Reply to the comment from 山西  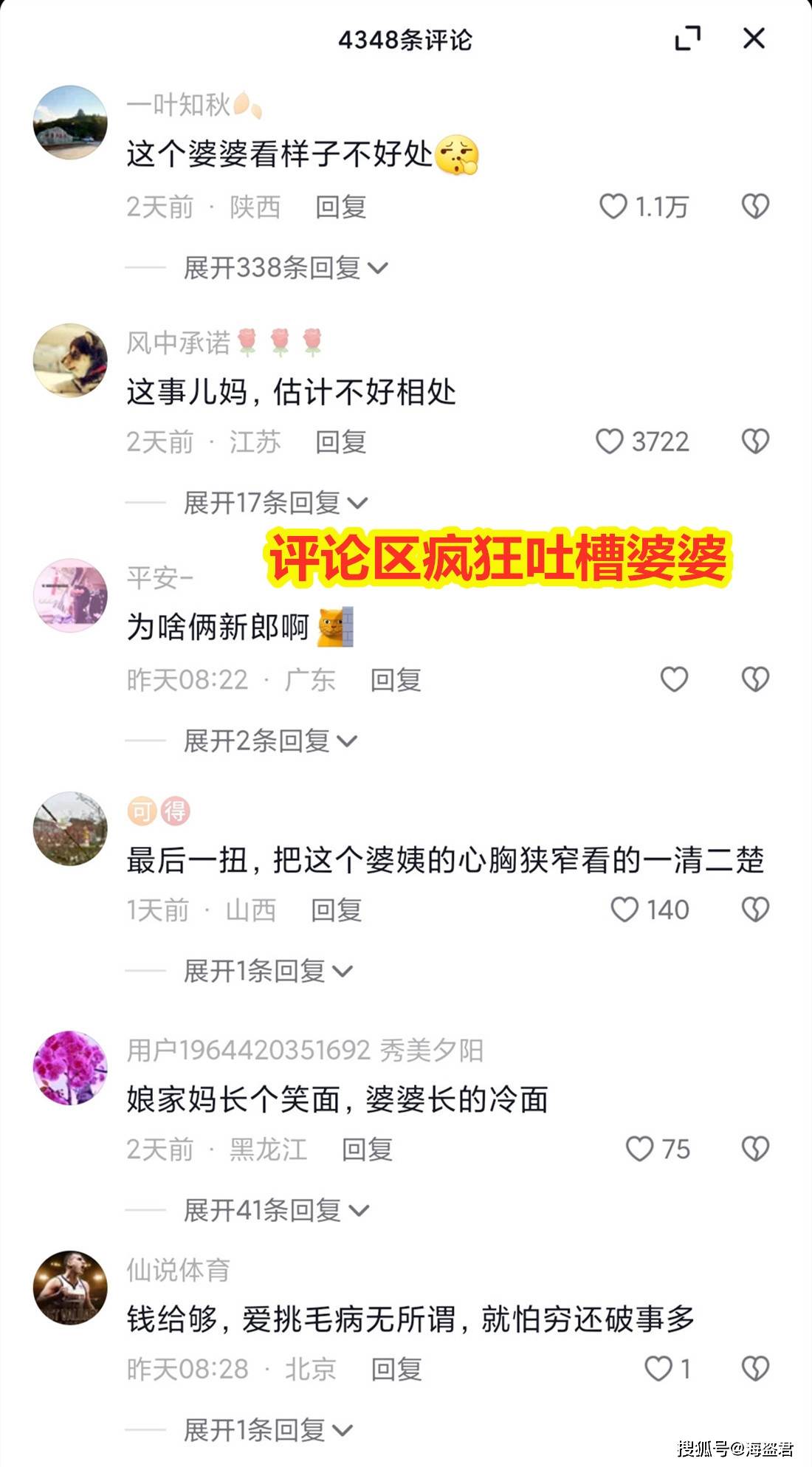(337, 910)
